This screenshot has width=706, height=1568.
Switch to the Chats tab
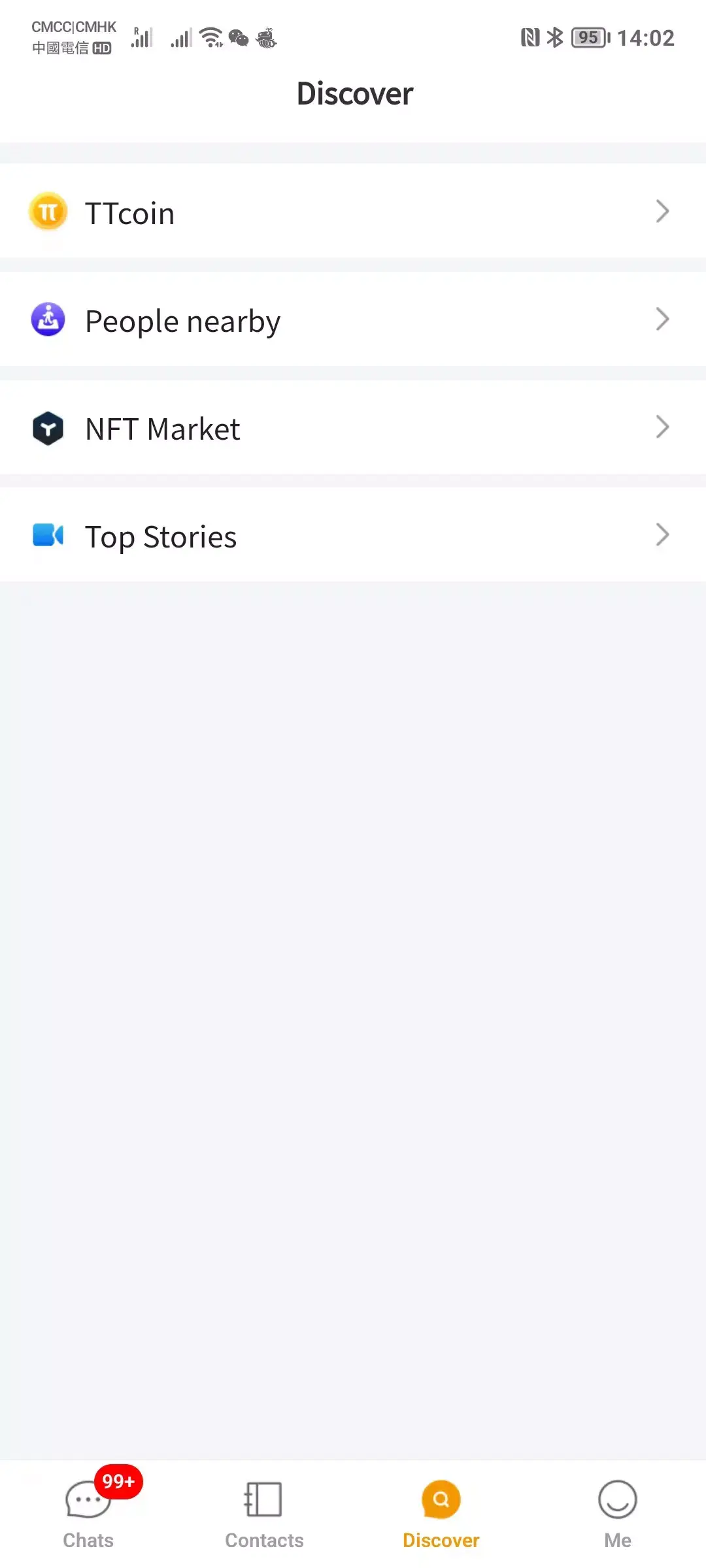87,1516
